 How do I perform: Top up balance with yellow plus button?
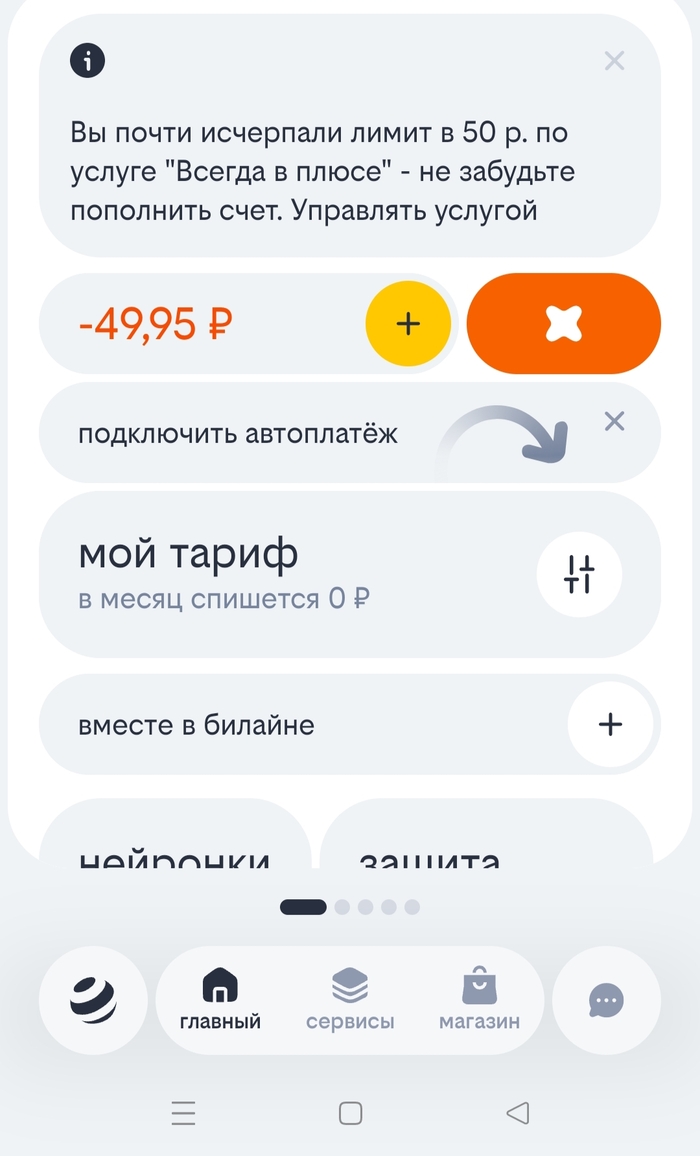408,324
